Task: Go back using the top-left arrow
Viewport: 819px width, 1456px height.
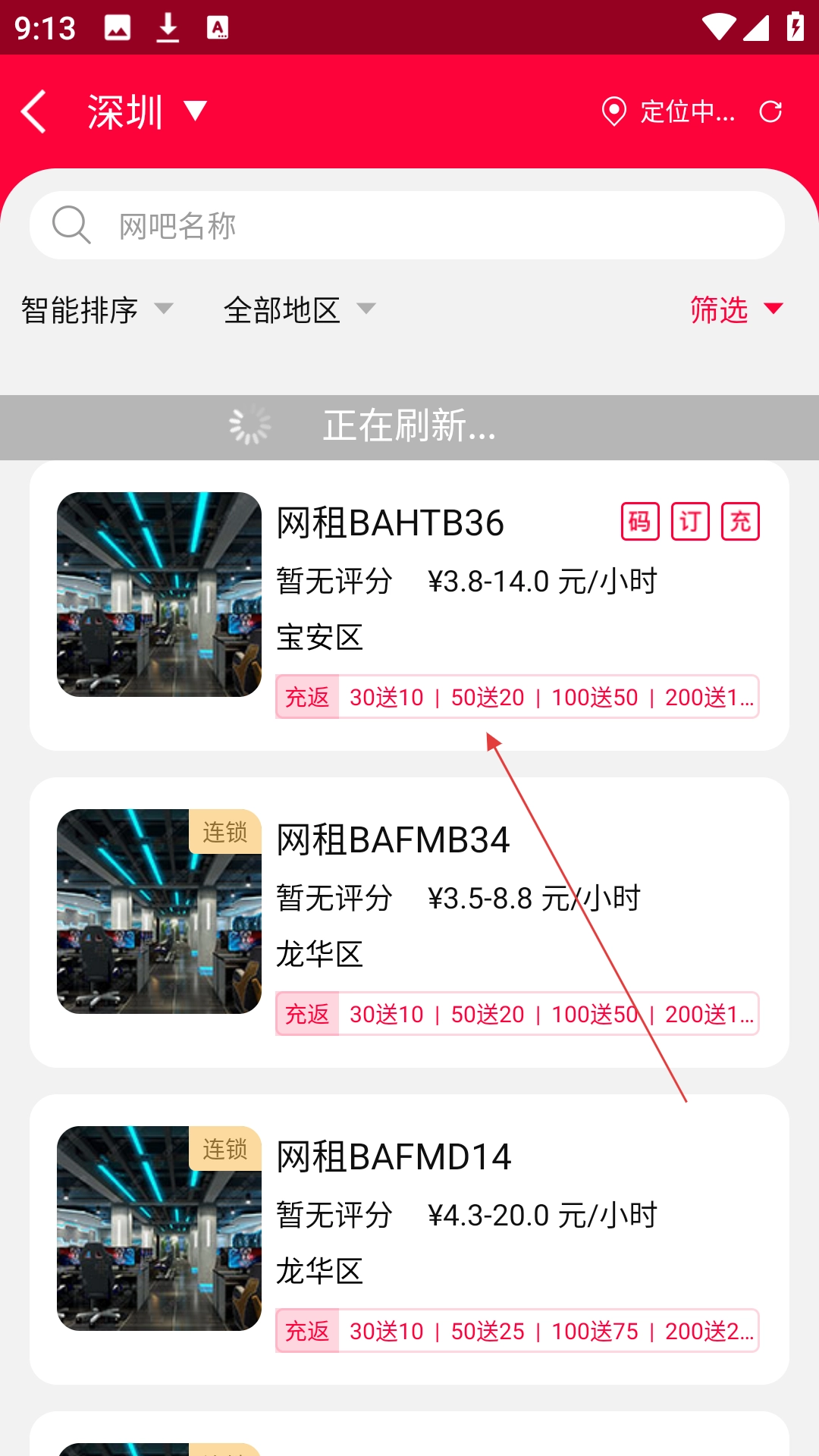Action: click(34, 111)
